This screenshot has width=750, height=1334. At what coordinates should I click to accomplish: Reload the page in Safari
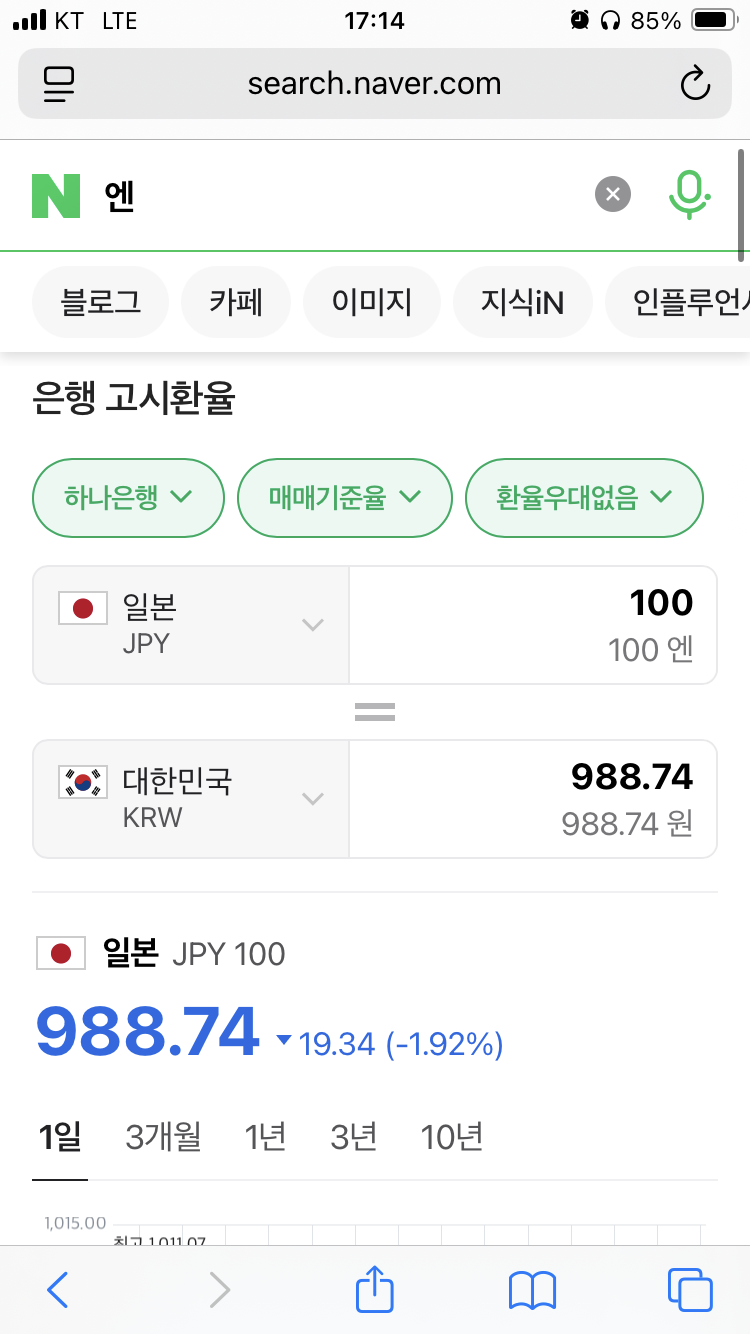(694, 84)
